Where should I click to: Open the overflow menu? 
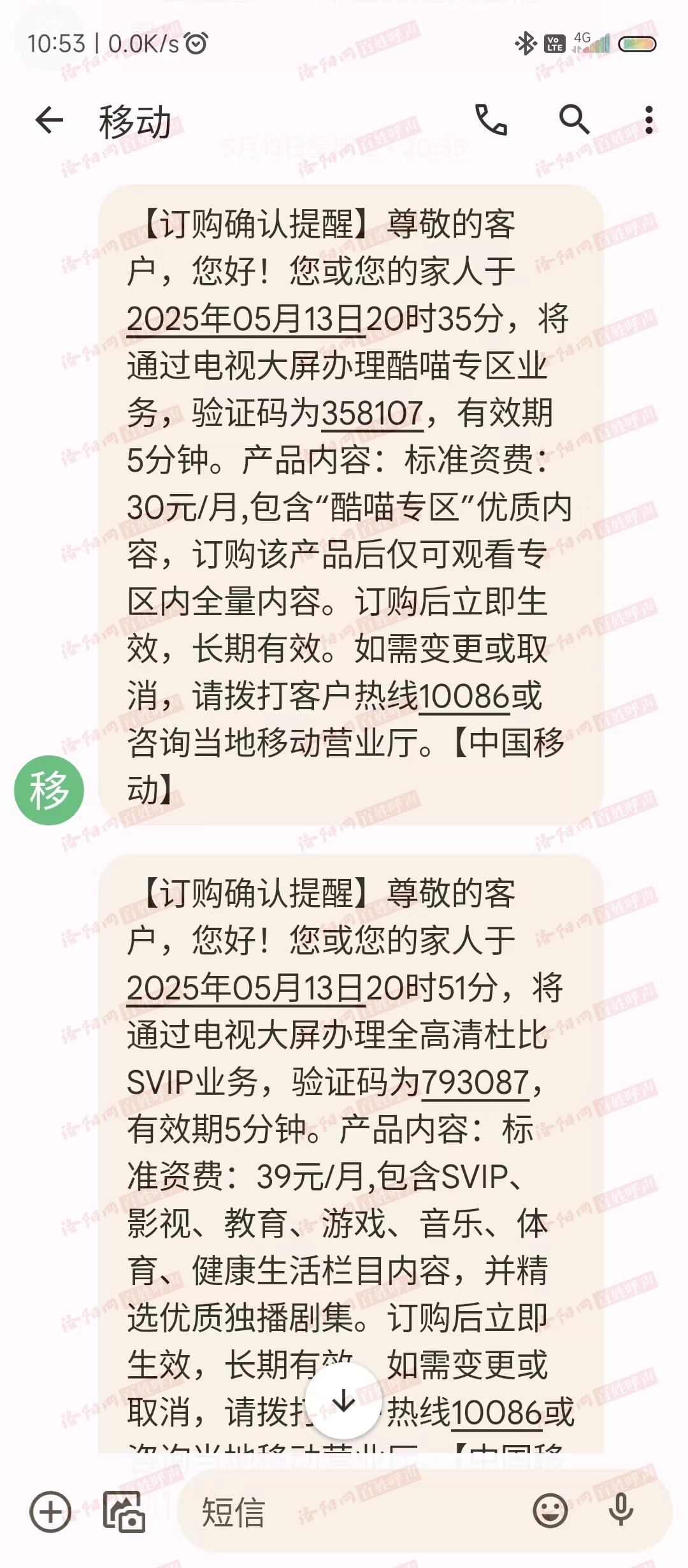[x=649, y=120]
